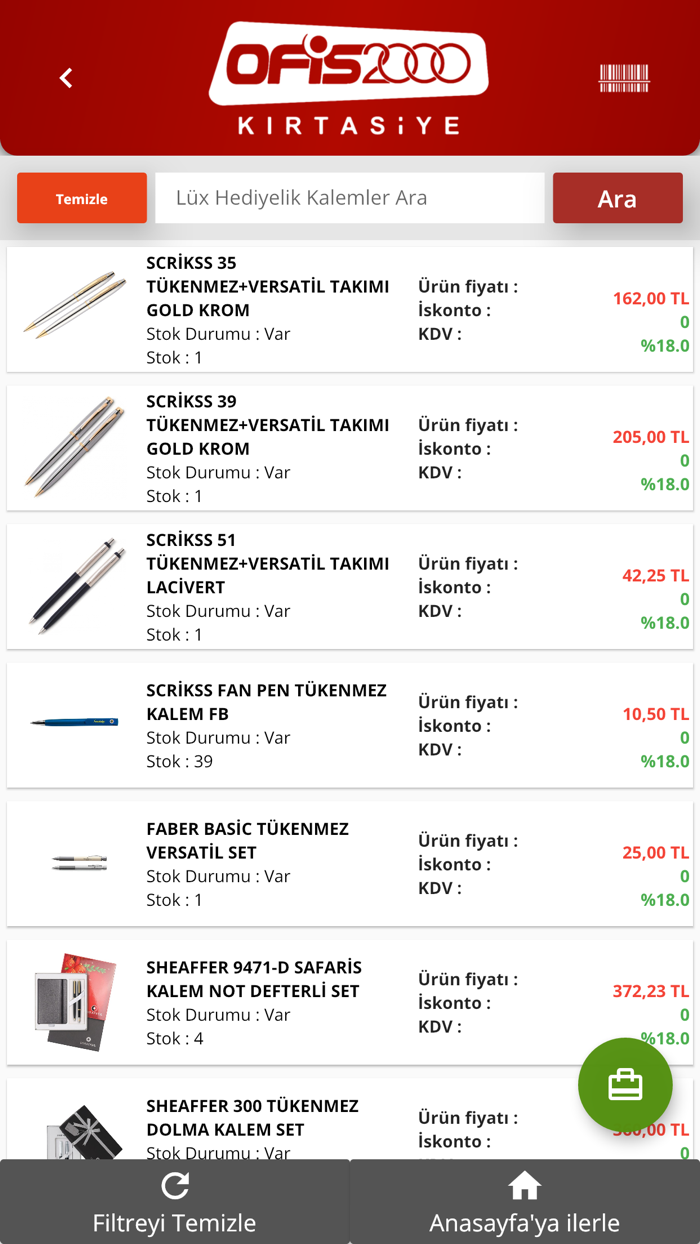Select Filtreyi Temizle in bottom bar

pos(175,1202)
